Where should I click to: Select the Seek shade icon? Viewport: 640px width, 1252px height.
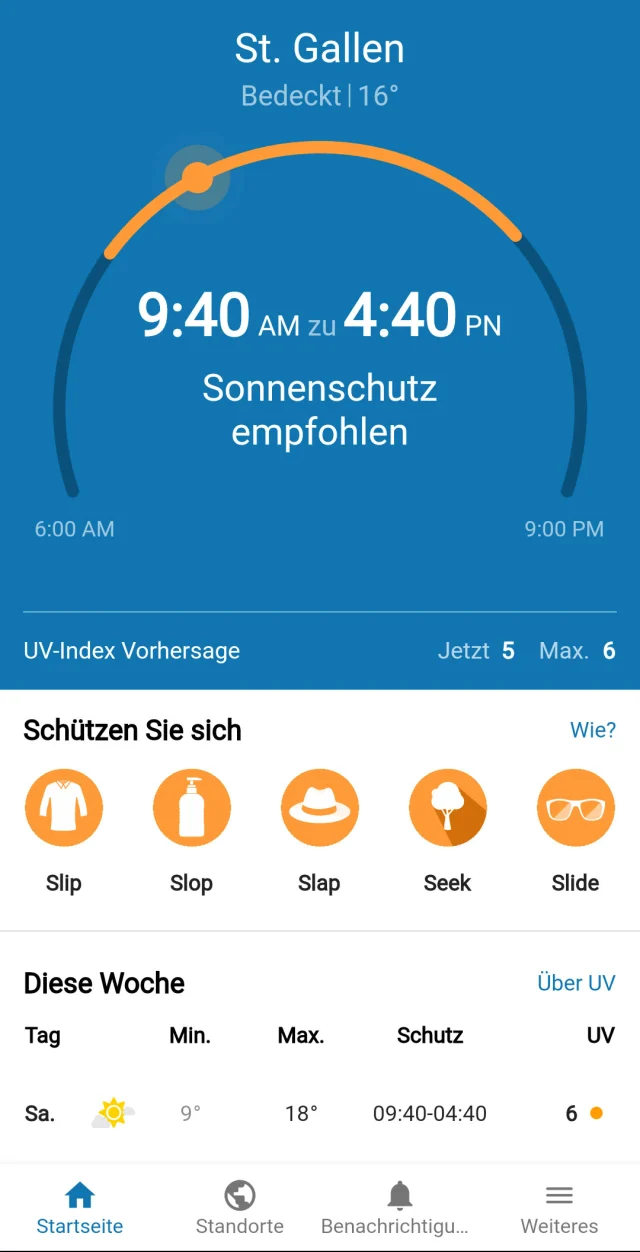click(x=448, y=808)
